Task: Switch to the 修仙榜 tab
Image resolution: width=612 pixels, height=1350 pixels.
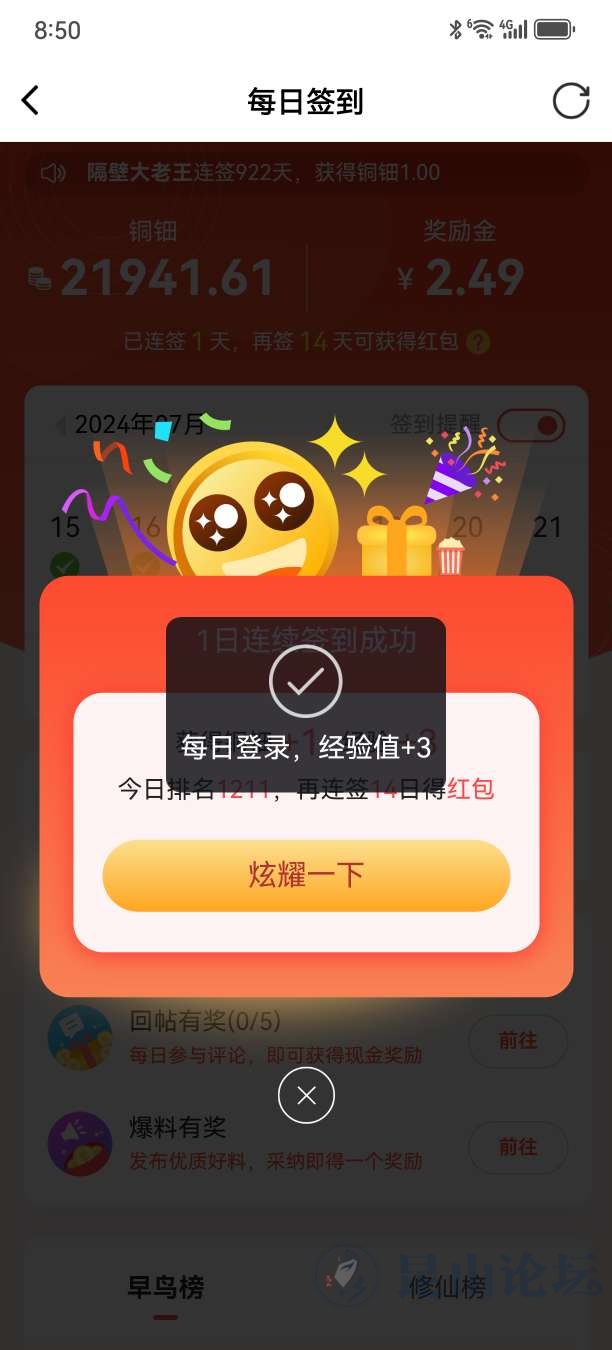Action: 447,1288
